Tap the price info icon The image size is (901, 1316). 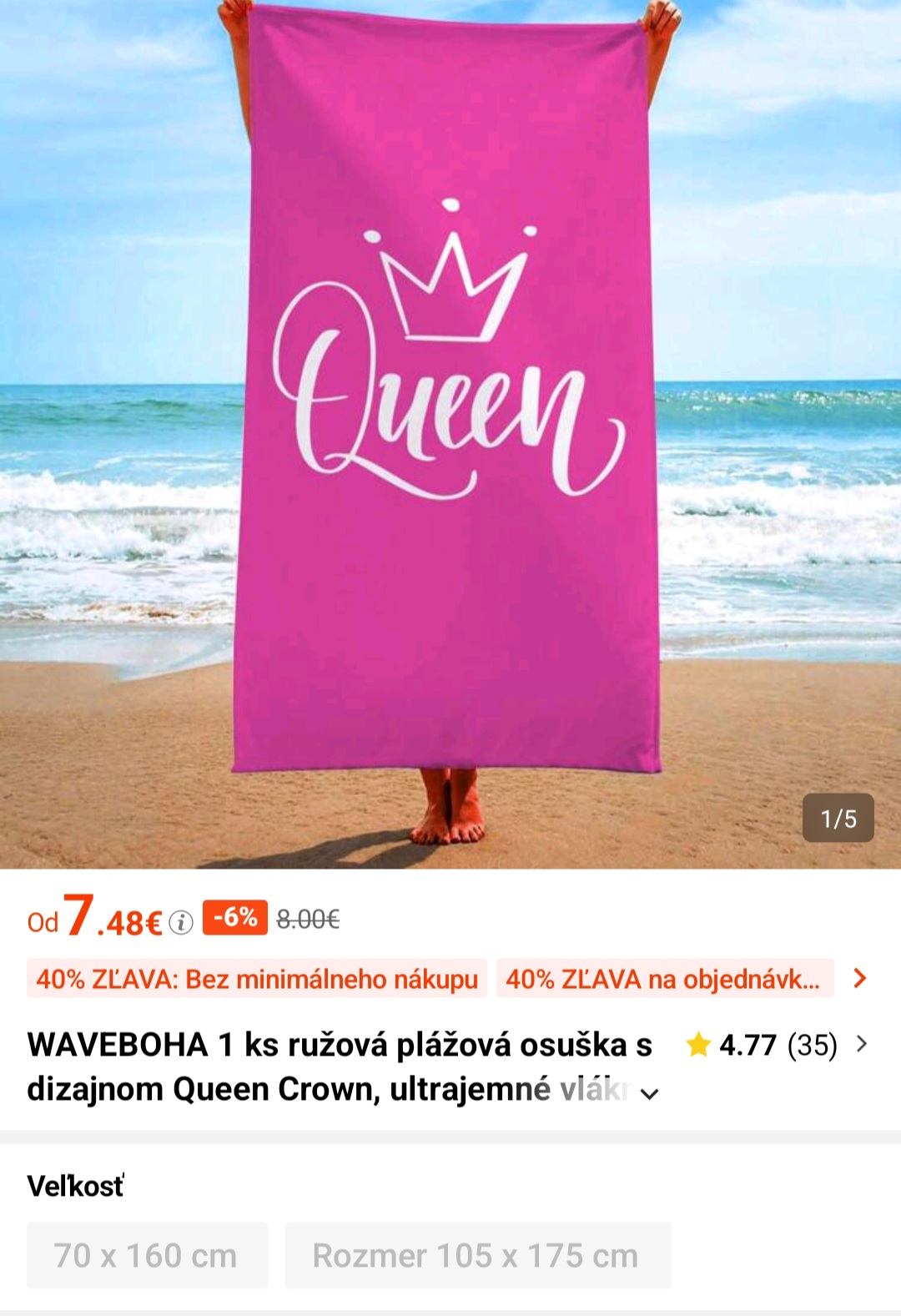181,923
